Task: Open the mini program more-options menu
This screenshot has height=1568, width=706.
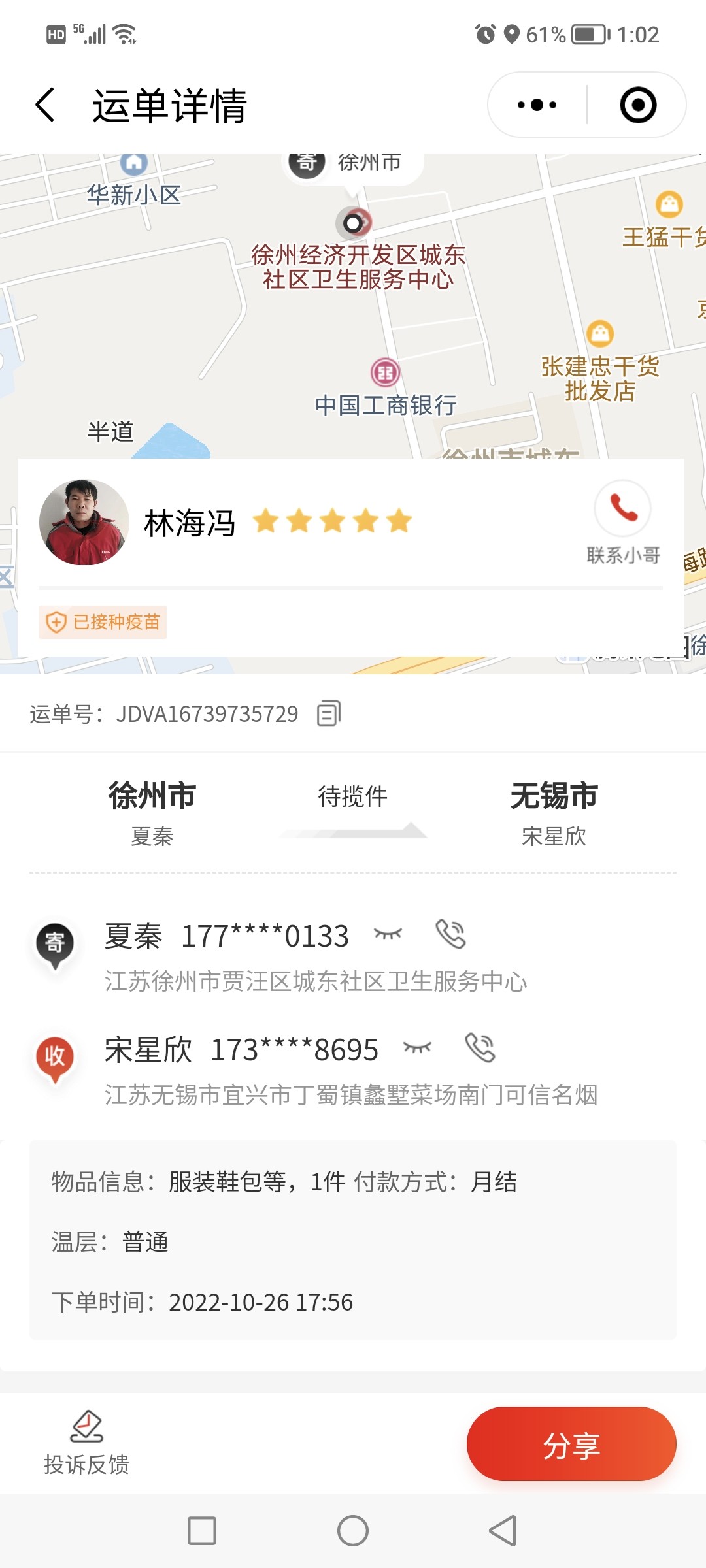Action: (x=537, y=105)
